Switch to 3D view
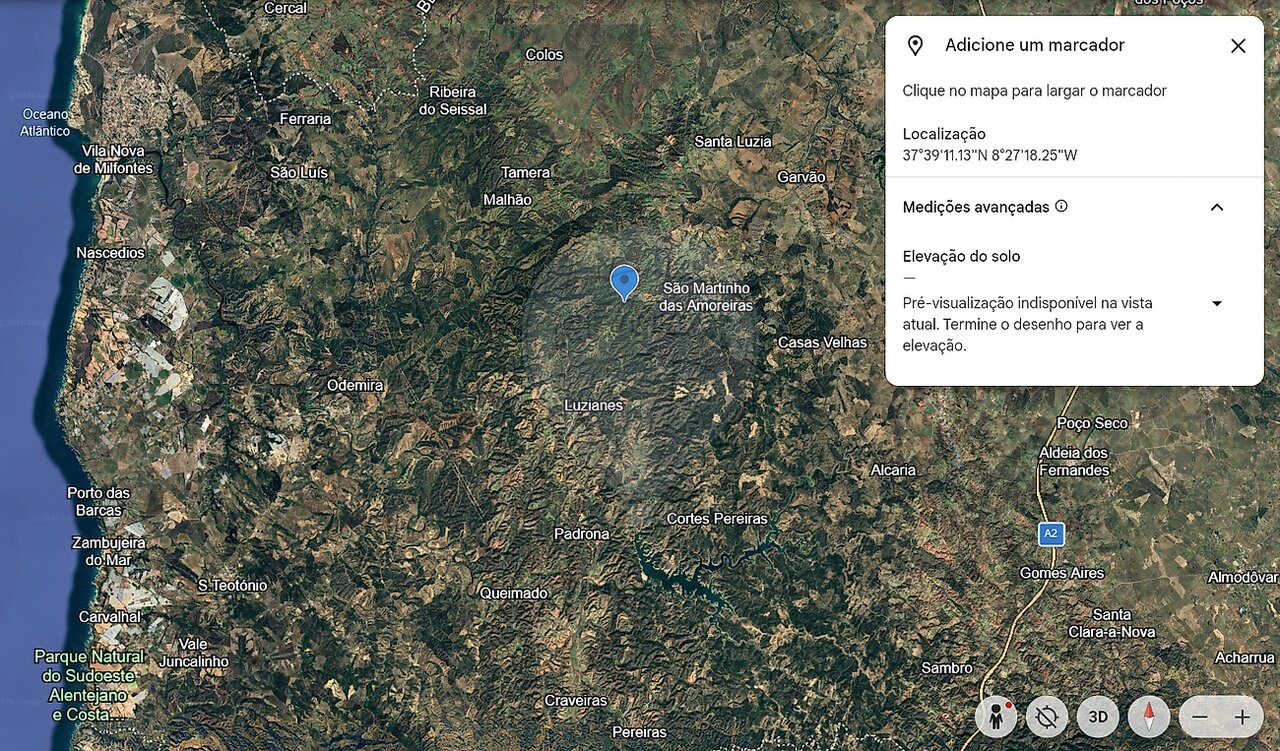The height and width of the screenshot is (751, 1280). (1098, 717)
